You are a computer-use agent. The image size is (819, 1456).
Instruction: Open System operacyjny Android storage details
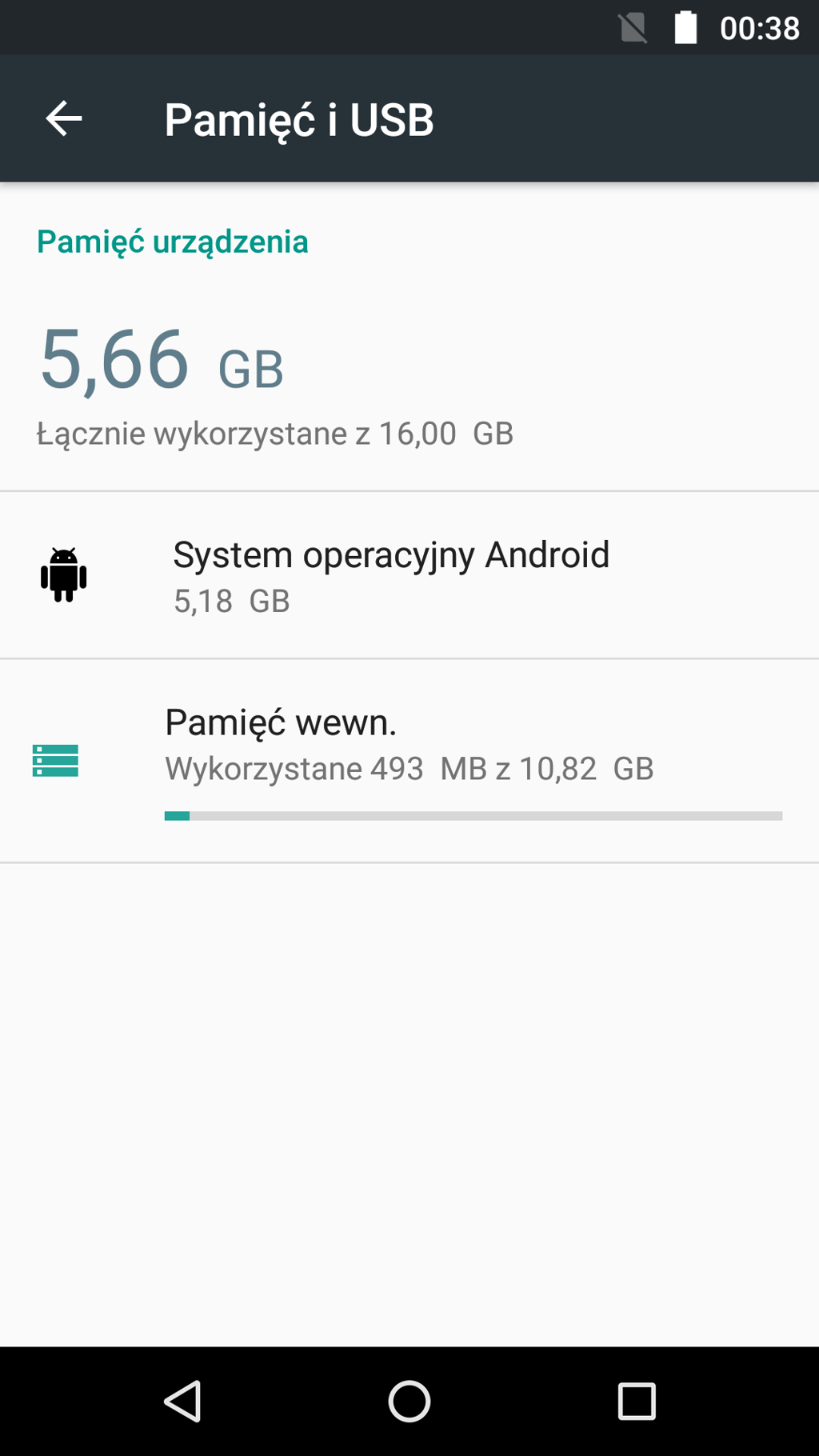pyautogui.click(x=391, y=575)
